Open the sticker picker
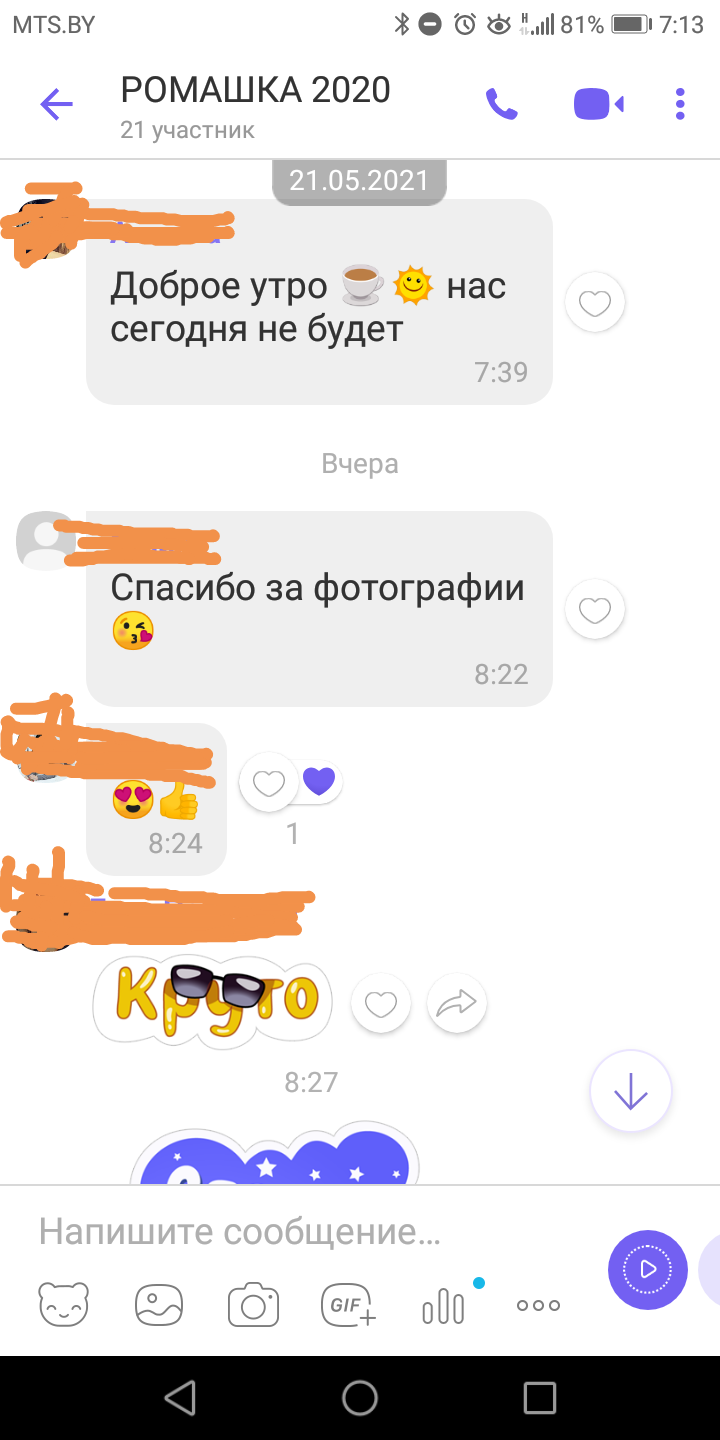The image size is (720, 1440). click(x=63, y=1305)
